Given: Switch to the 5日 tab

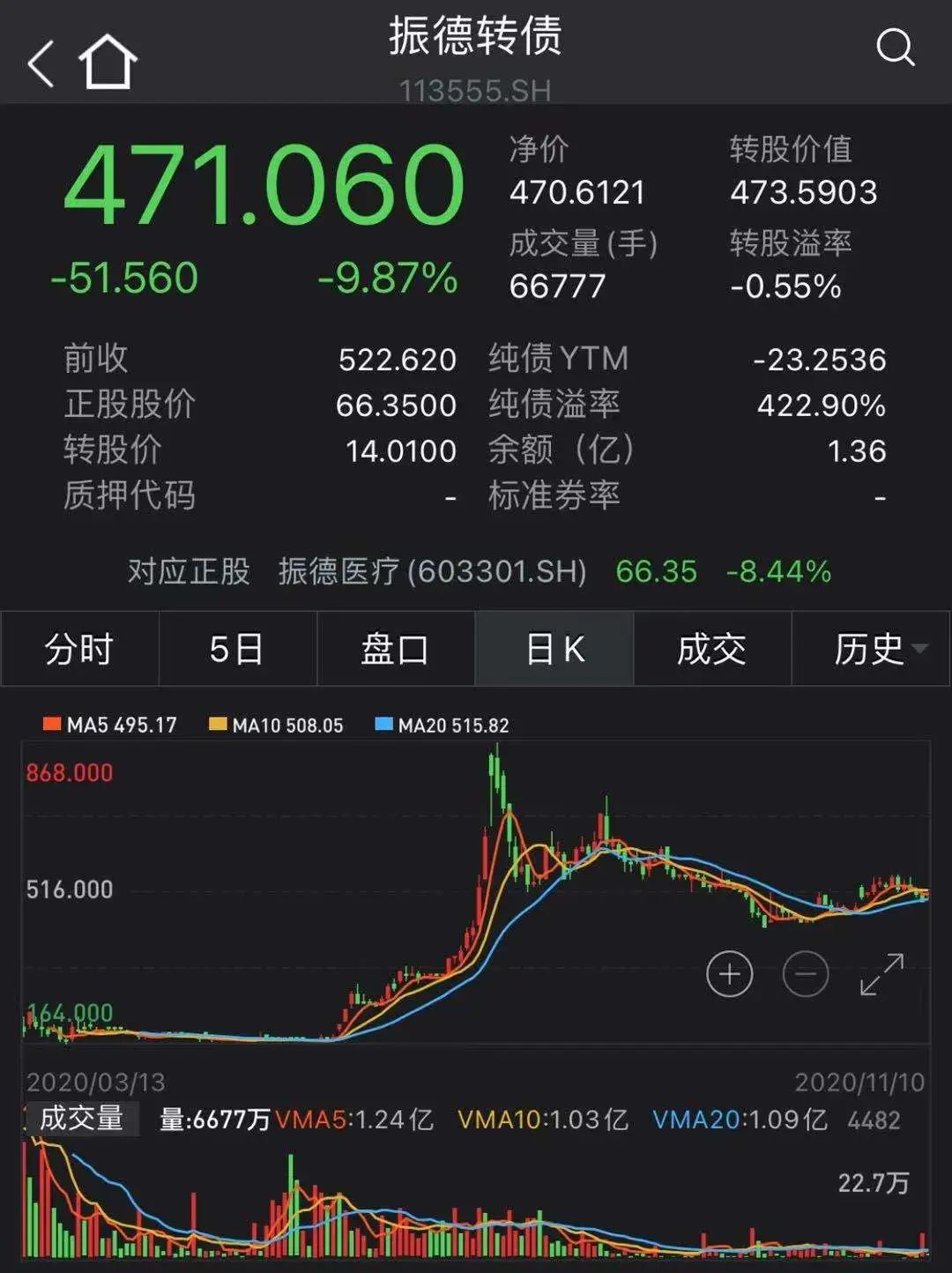Looking at the screenshot, I should click(237, 650).
